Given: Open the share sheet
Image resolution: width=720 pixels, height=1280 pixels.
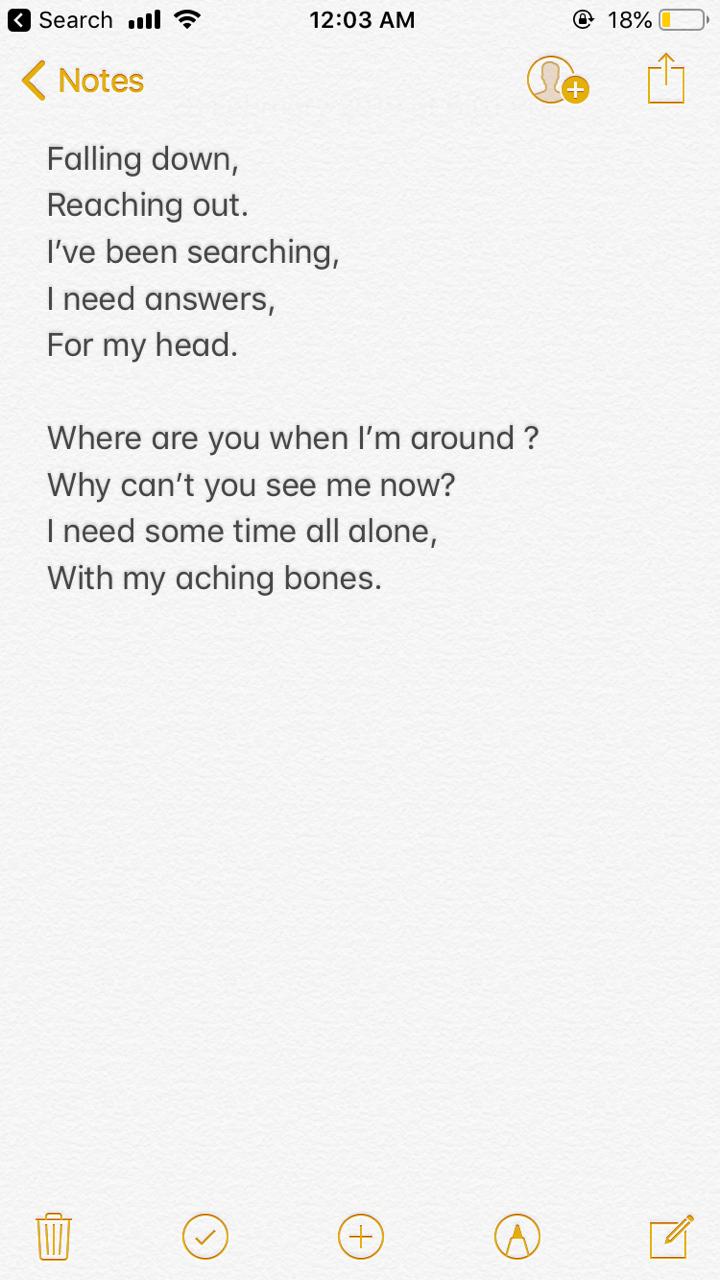Looking at the screenshot, I should [x=666, y=78].
